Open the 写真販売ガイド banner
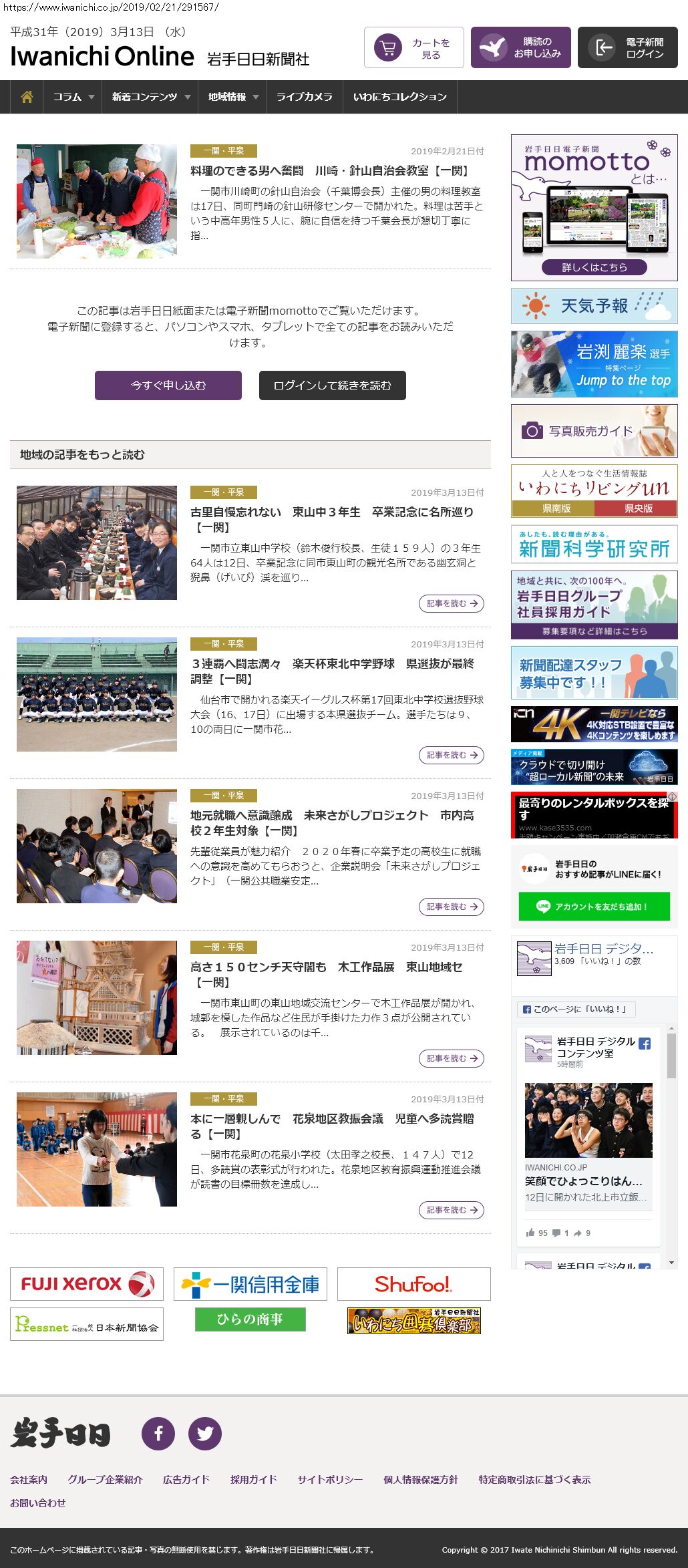The image size is (688, 1568). coord(594,431)
